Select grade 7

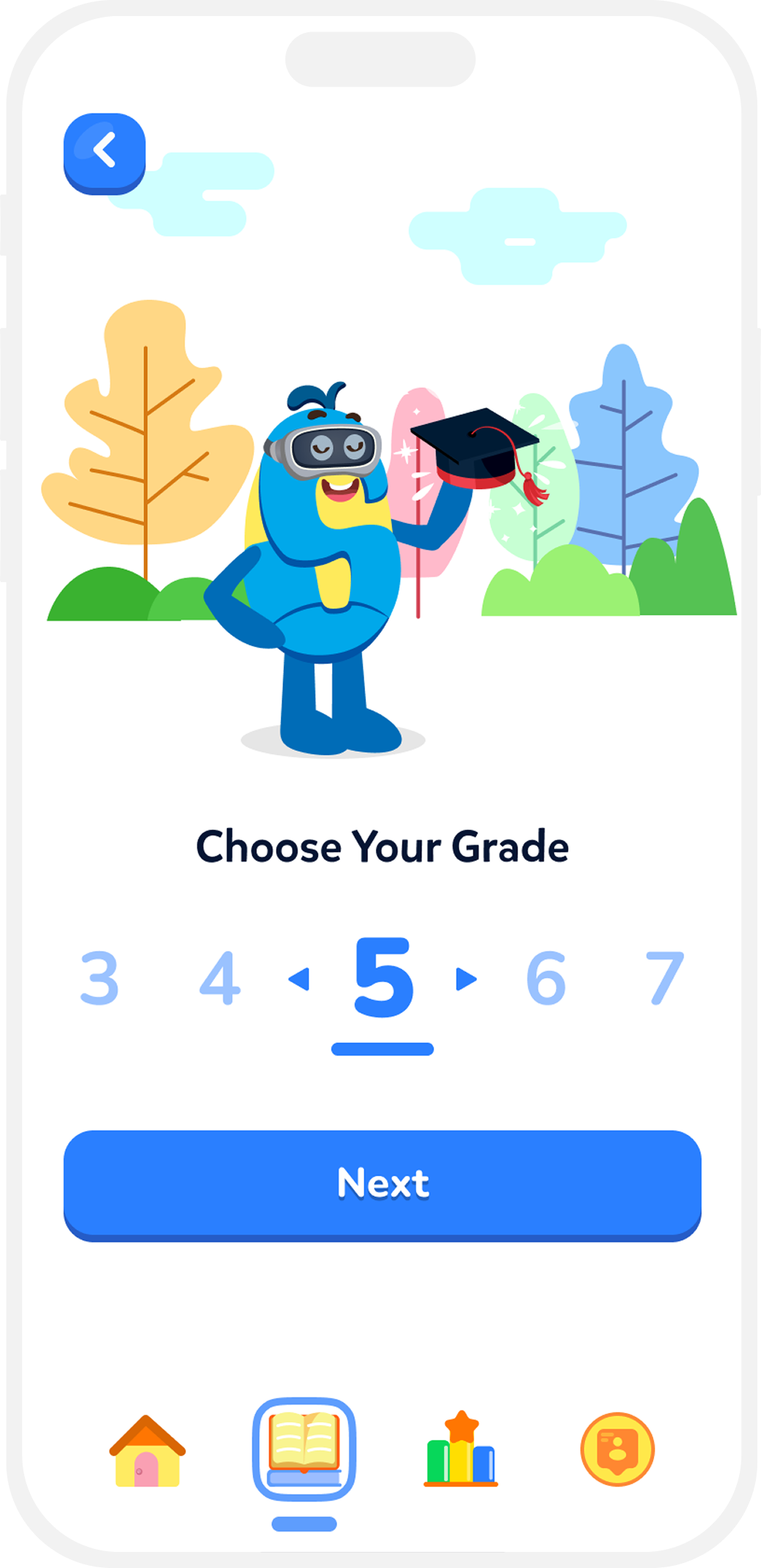click(665, 978)
